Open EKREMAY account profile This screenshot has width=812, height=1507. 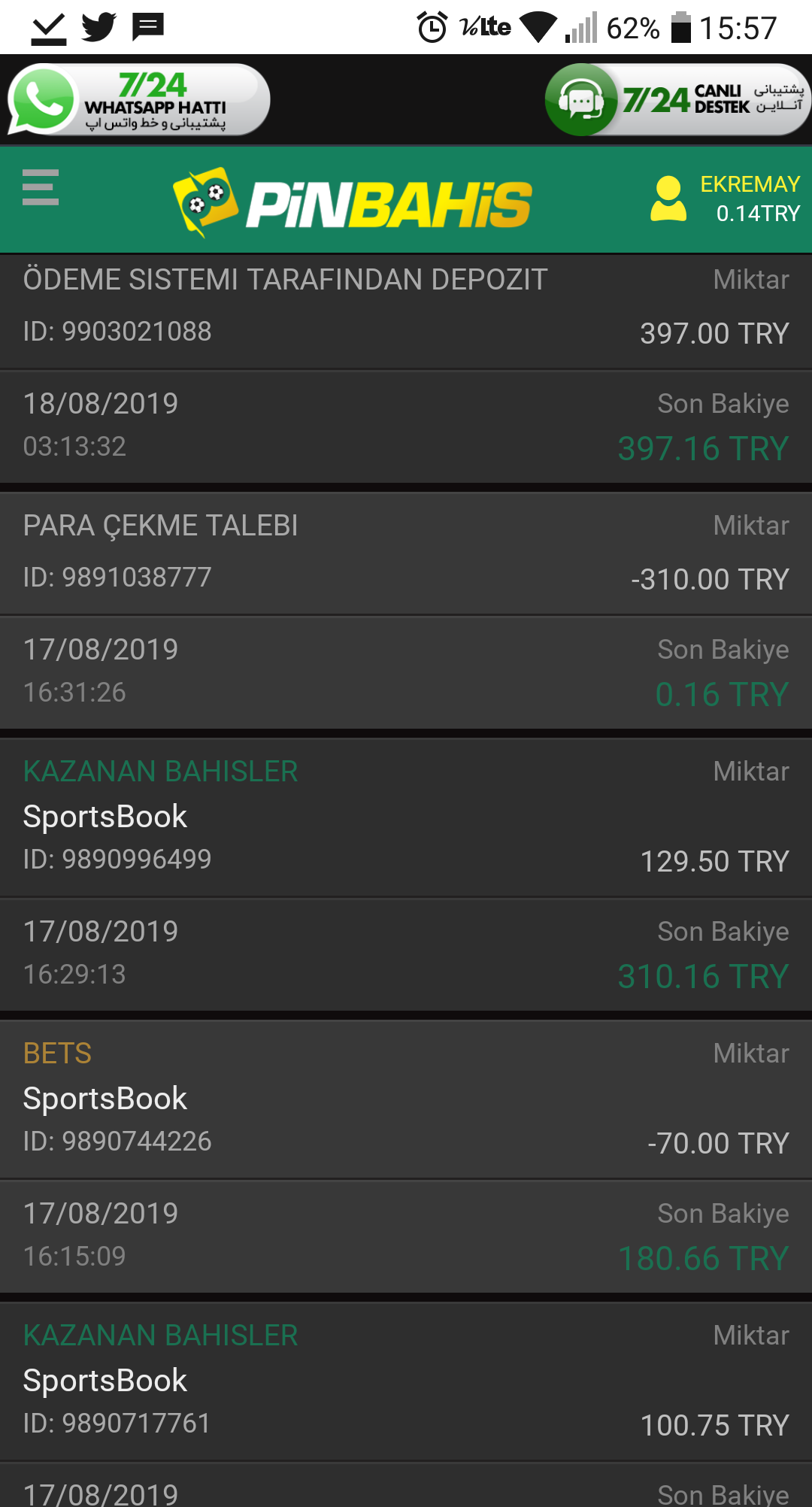(x=724, y=199)
